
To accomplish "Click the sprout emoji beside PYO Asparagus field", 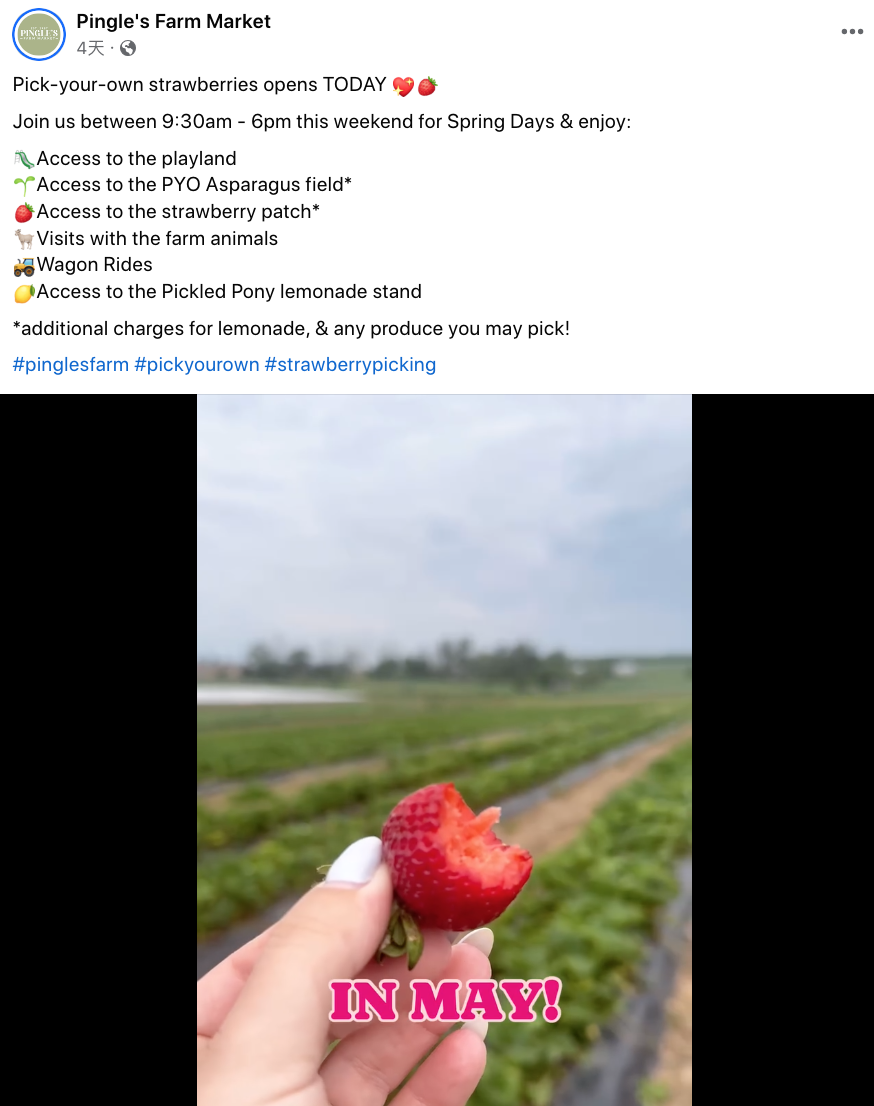I will (x=22, y=185).
